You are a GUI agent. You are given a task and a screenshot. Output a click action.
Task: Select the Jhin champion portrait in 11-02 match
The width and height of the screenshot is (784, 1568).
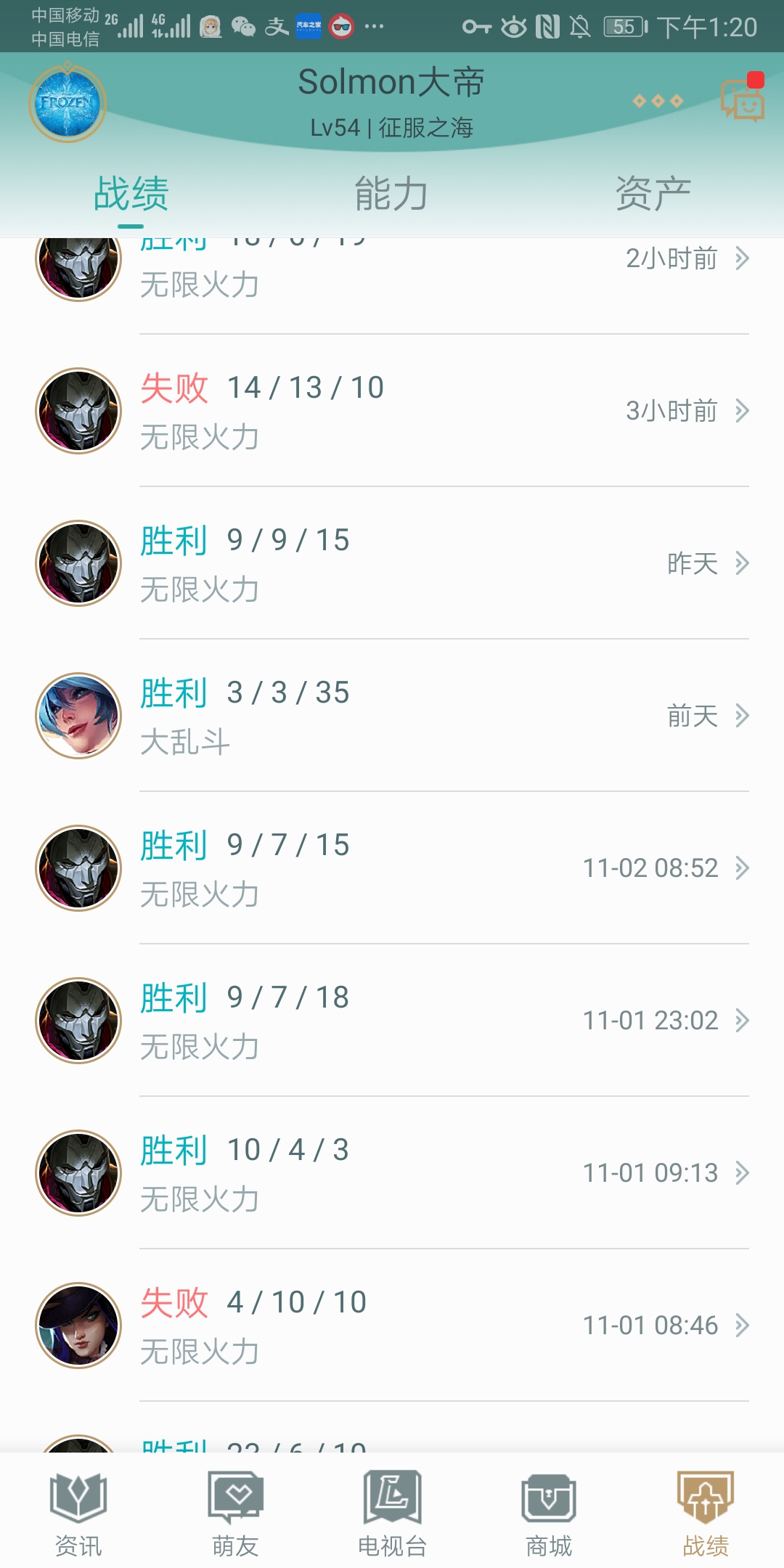point(78,867)
